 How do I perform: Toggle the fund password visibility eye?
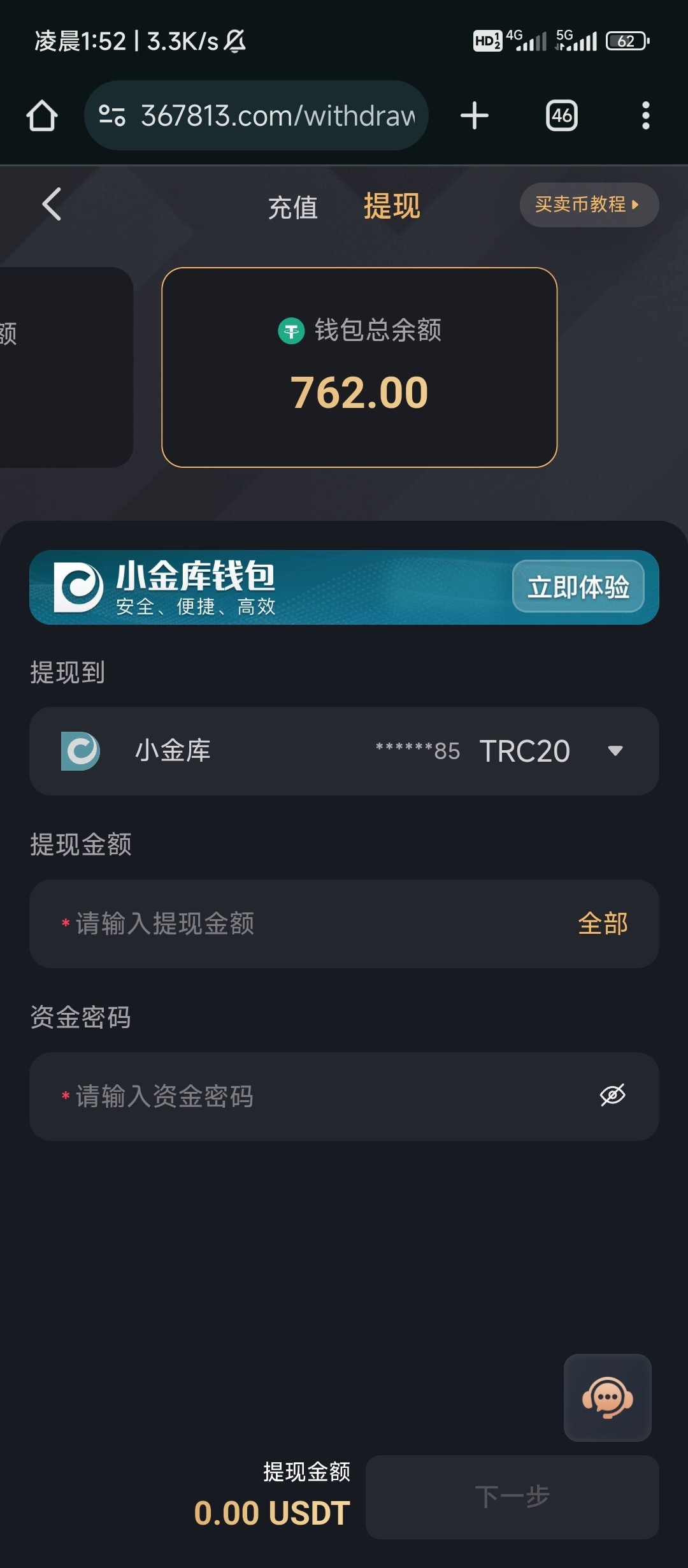pos(613,1095)
